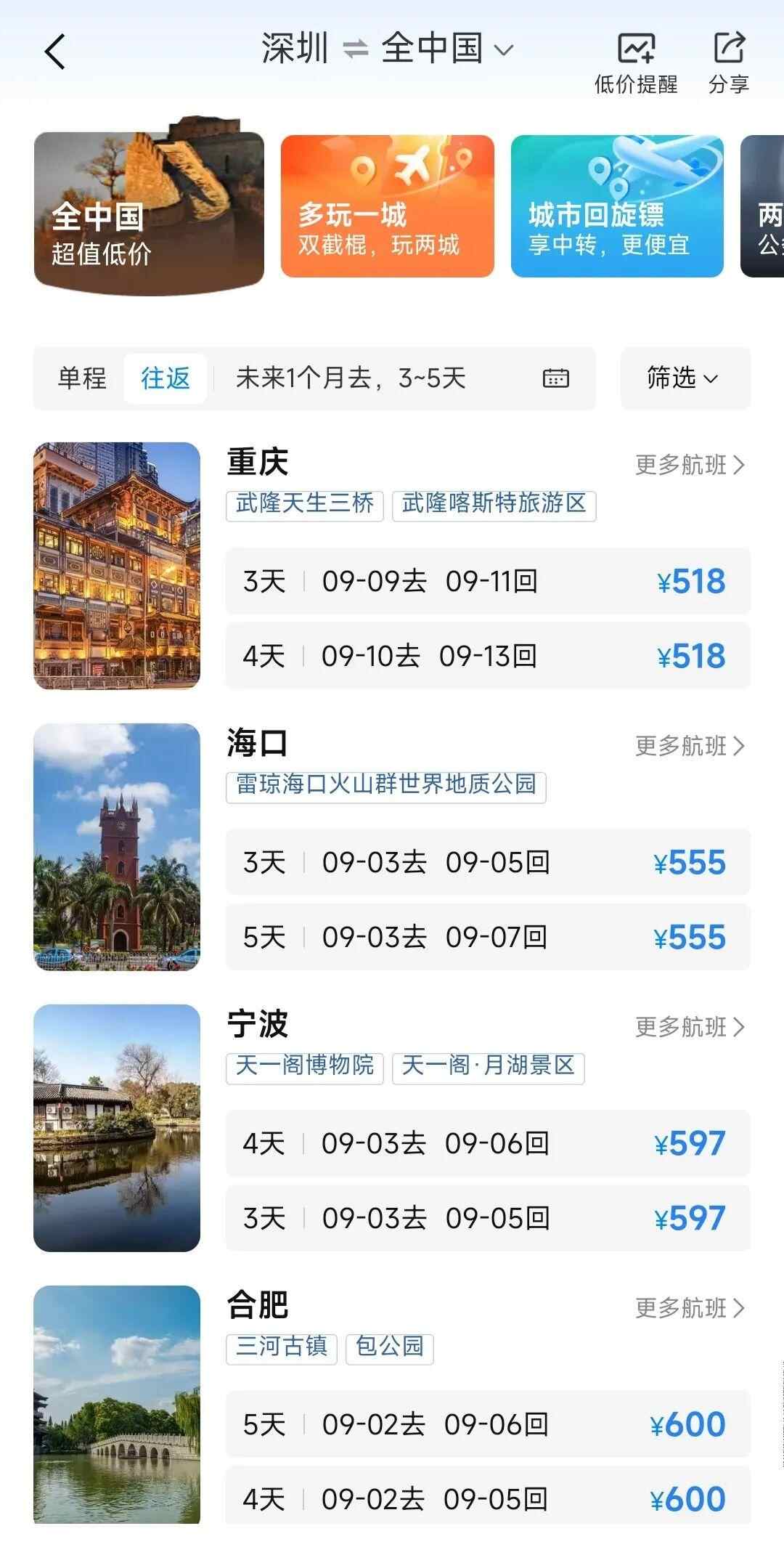Screen dimensions: 784x1563
Task: Share this page via 分享
Action: coord(728,62)
